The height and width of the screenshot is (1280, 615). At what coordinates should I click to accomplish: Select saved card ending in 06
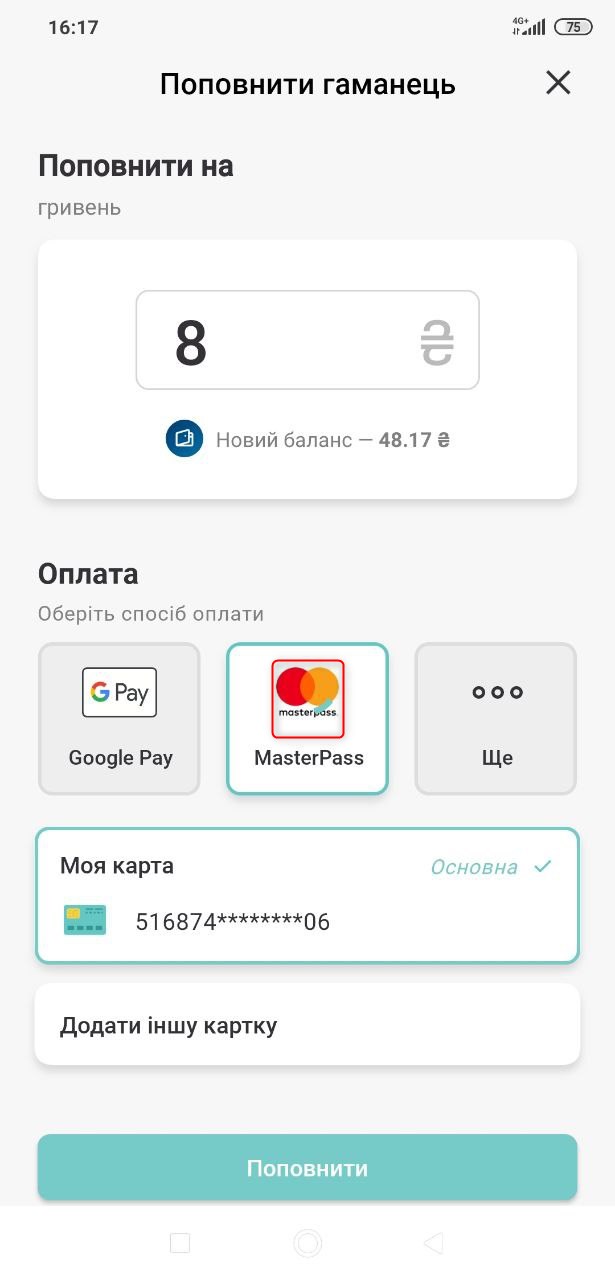[307, 896]
